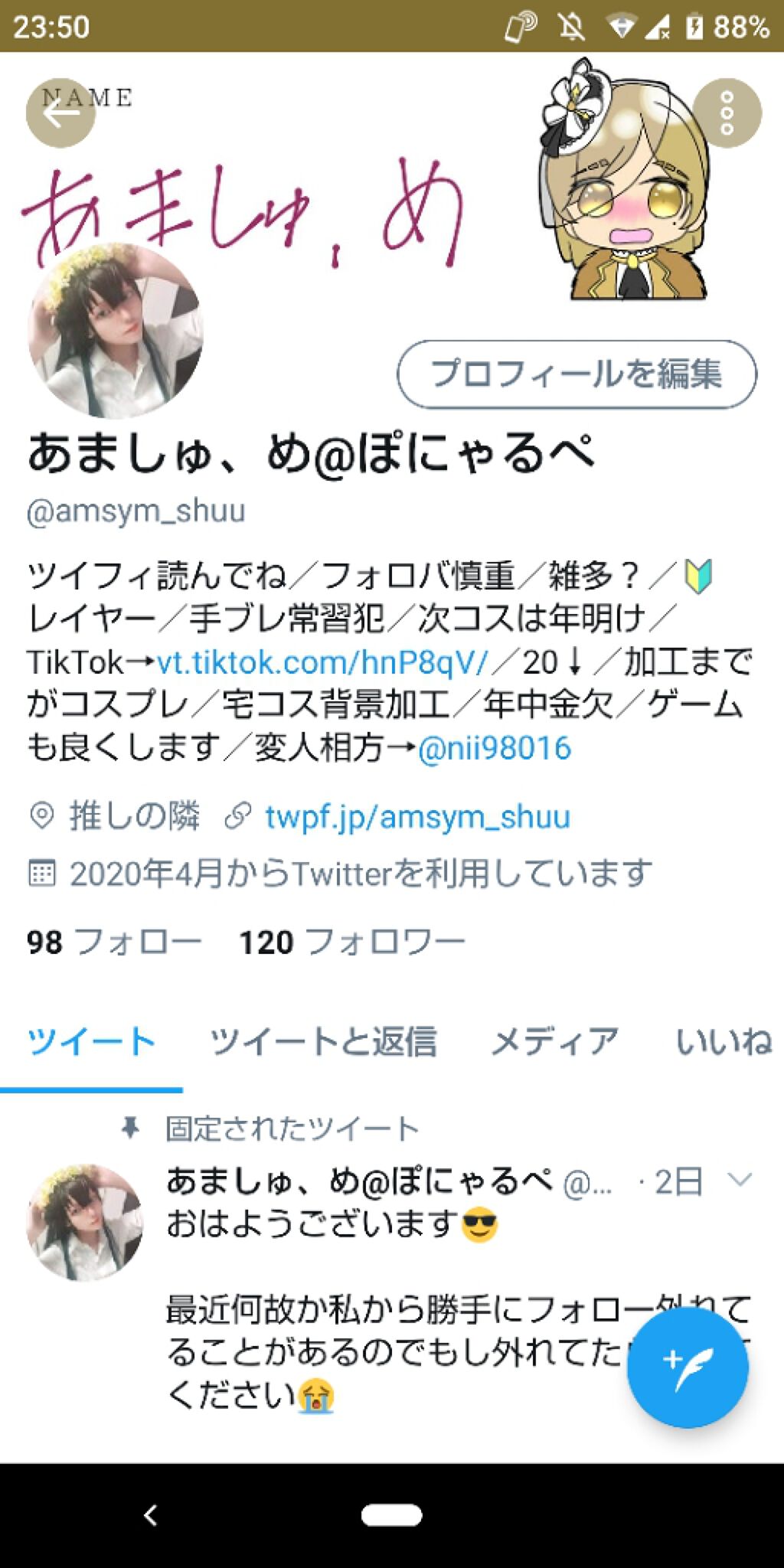784x1568 pixels.
Task: Open the three-dot overflow menu
Action: coord(727,113)
